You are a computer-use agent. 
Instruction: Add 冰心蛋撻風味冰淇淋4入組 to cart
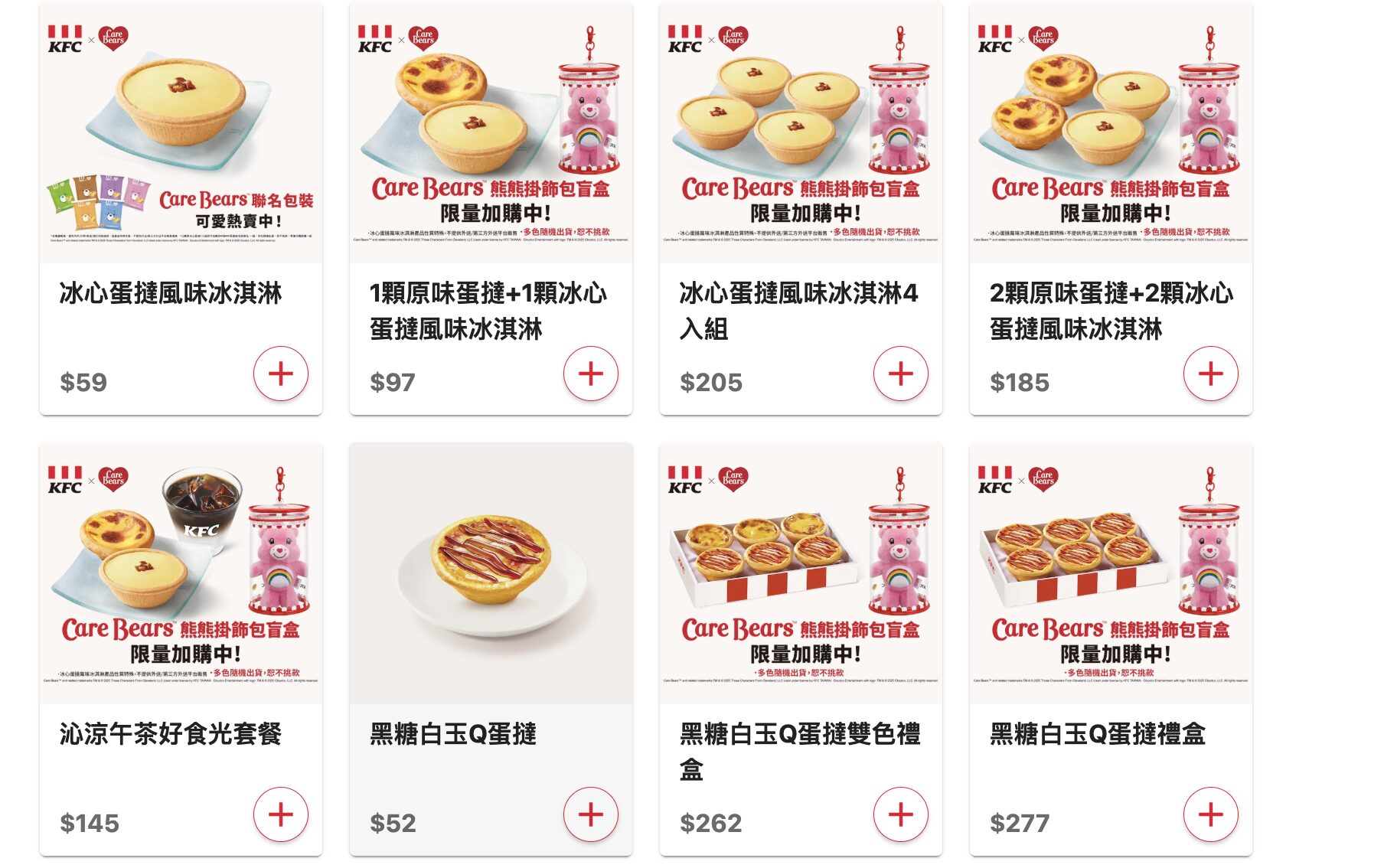tap(900, 374)
